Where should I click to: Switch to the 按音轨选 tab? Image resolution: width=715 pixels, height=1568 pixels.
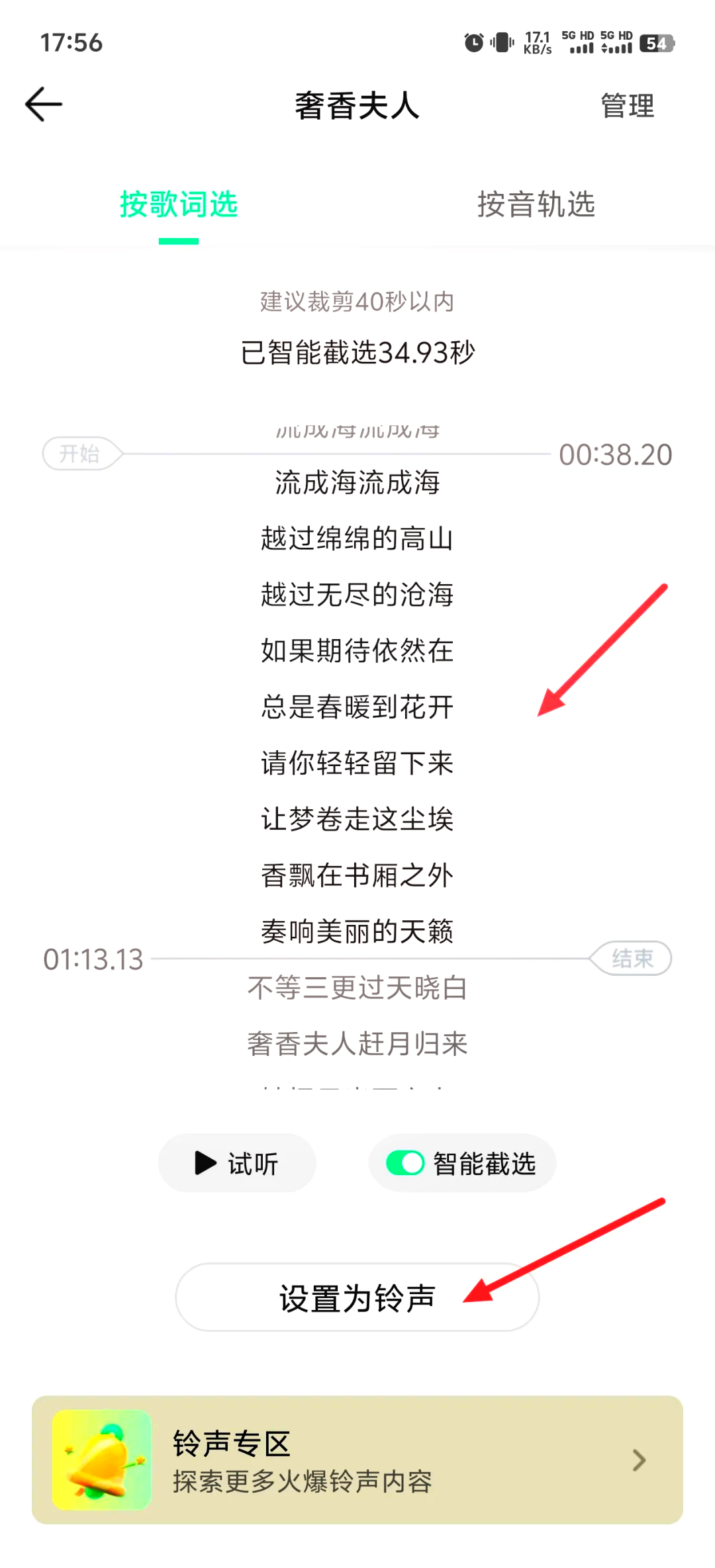(x=536, y=204)
